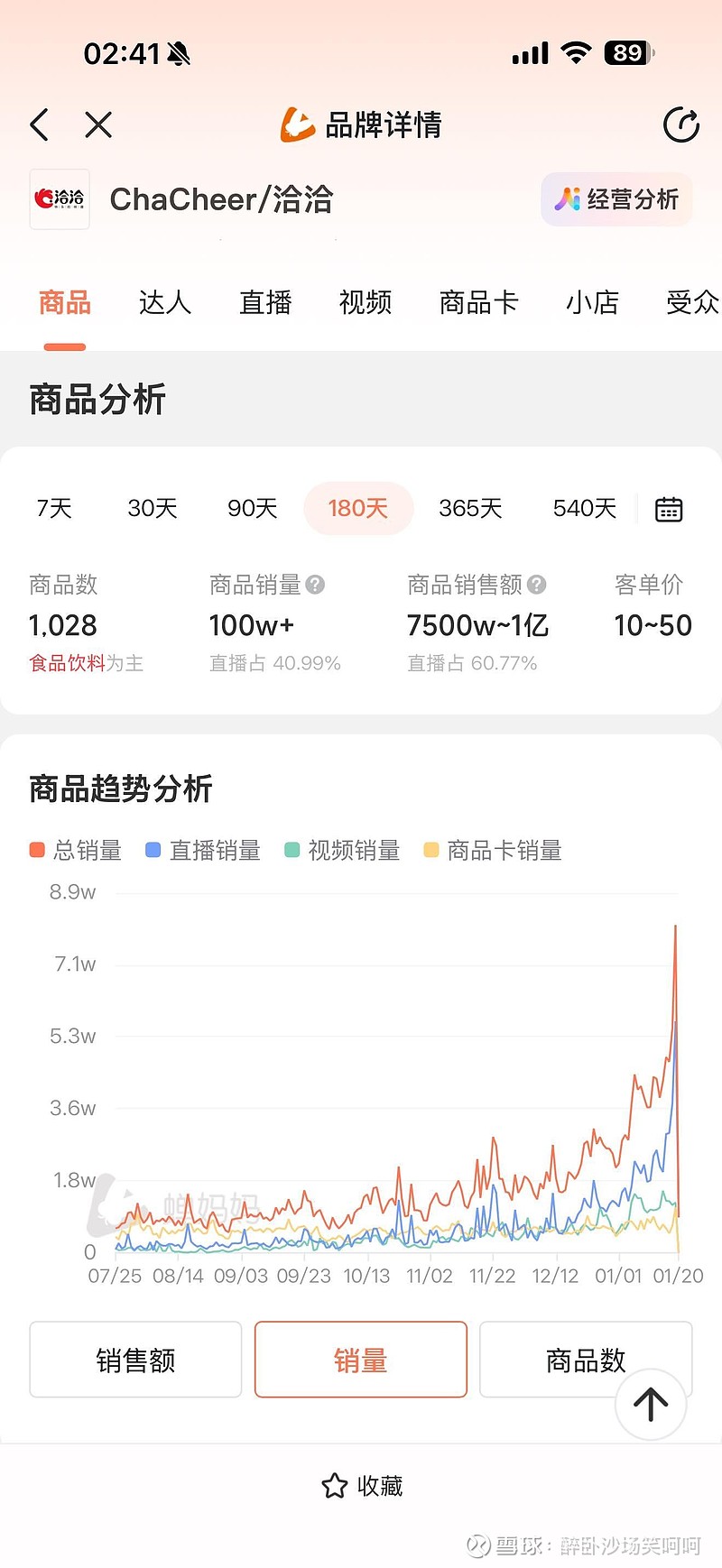Image resolution: width=722 pixels, height=1568 pixels.
Task: Tap the app logo beside 品牌详情 title
Action: click(x=298, y=125)
